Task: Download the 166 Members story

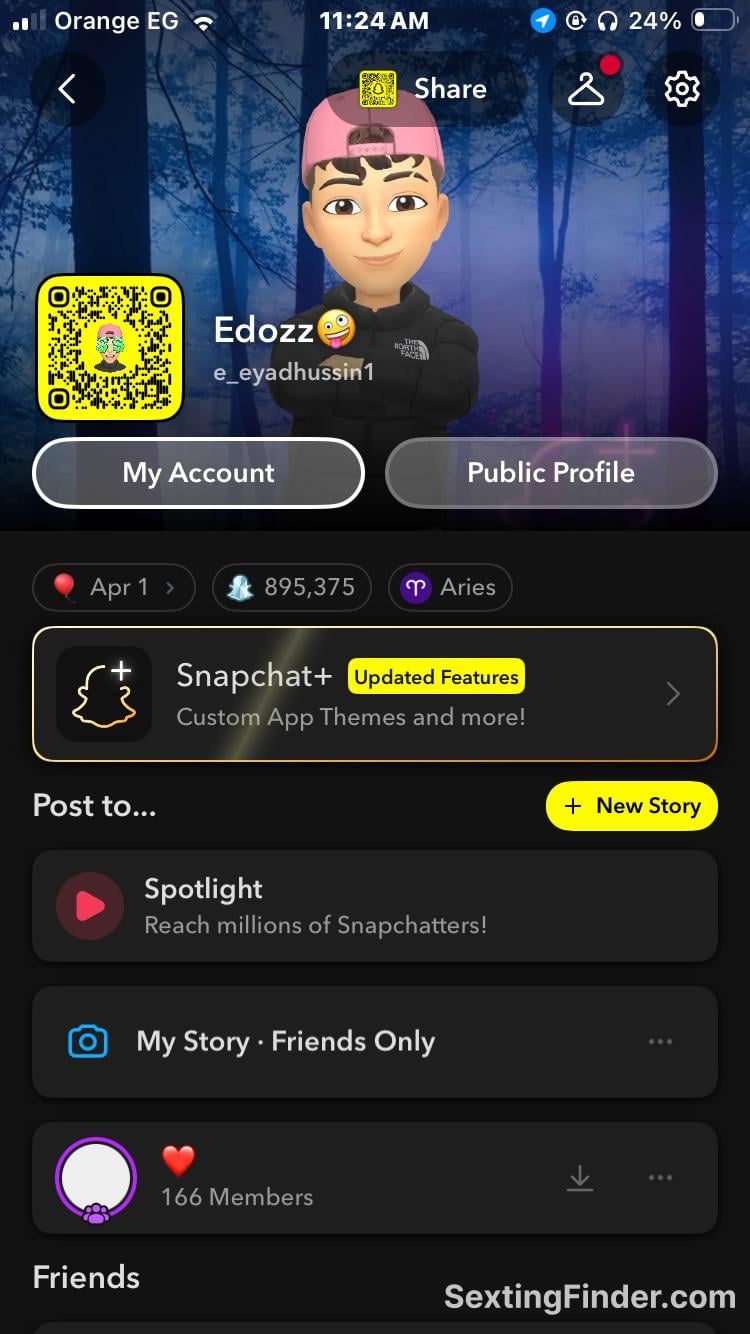Action: pyautogui.click(x=580, y=1179)
